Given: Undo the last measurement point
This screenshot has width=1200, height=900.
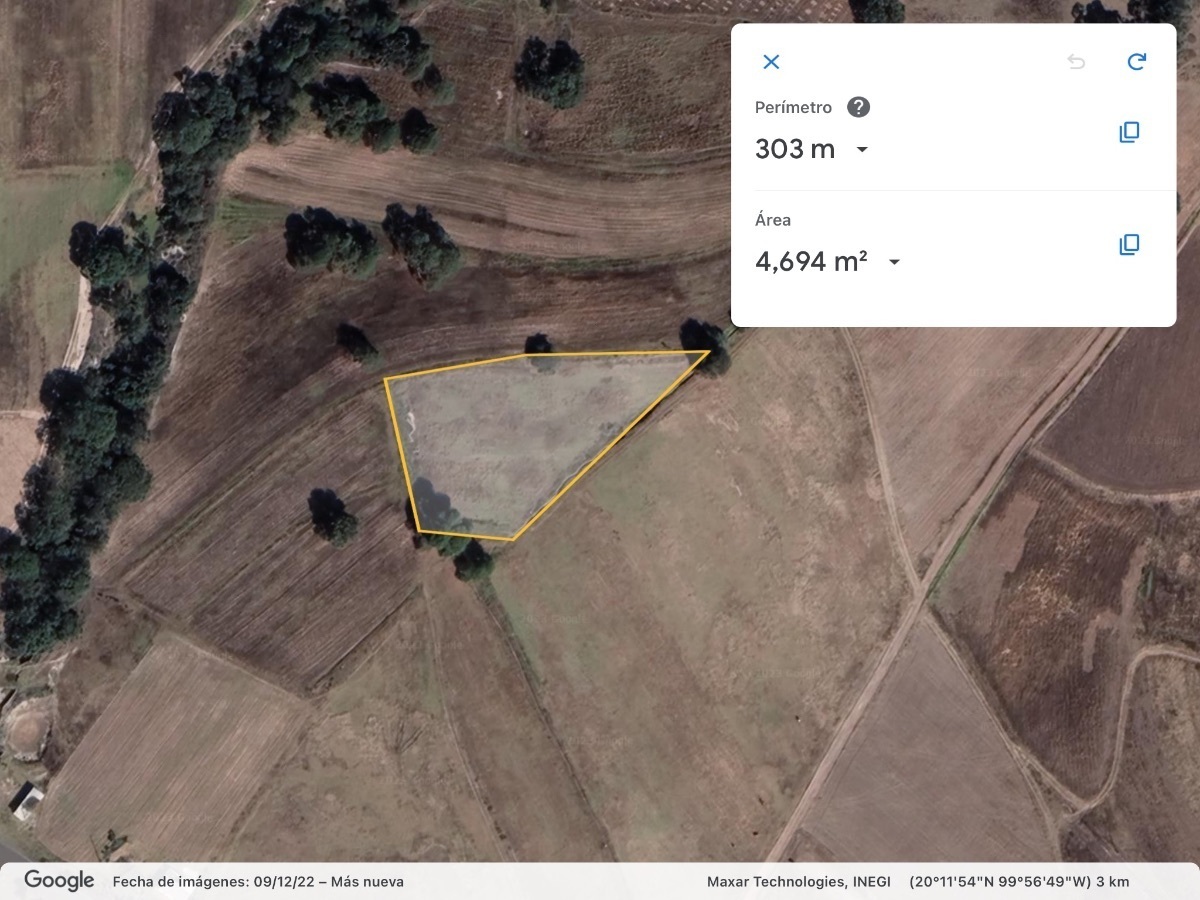Looking at the screenshot, I should (x=1076, y=62).
